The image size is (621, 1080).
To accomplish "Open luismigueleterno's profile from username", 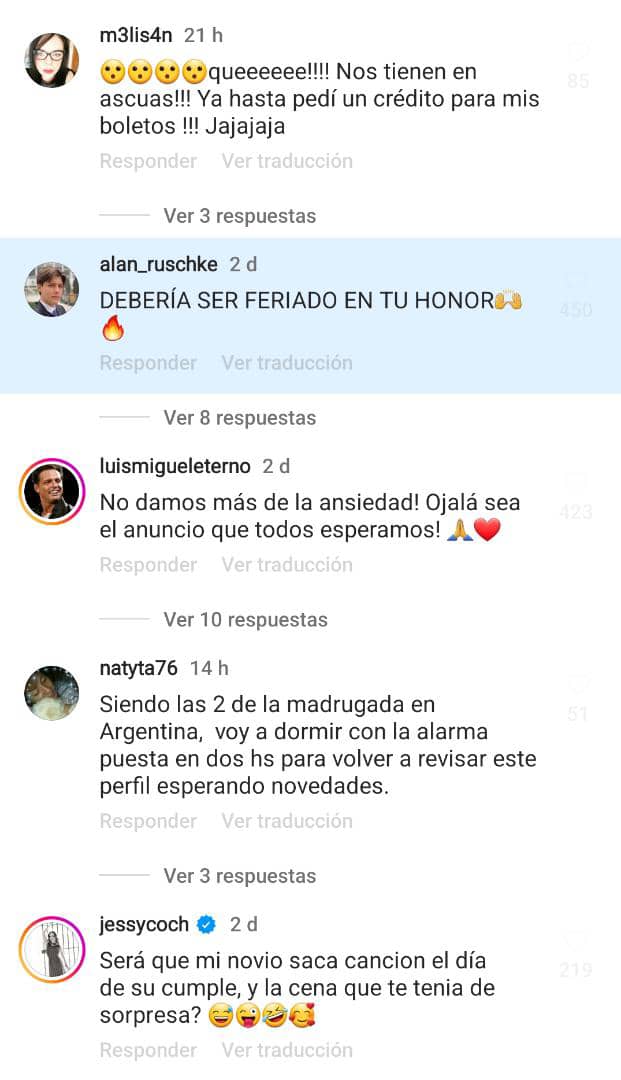I will pos(175,467).
